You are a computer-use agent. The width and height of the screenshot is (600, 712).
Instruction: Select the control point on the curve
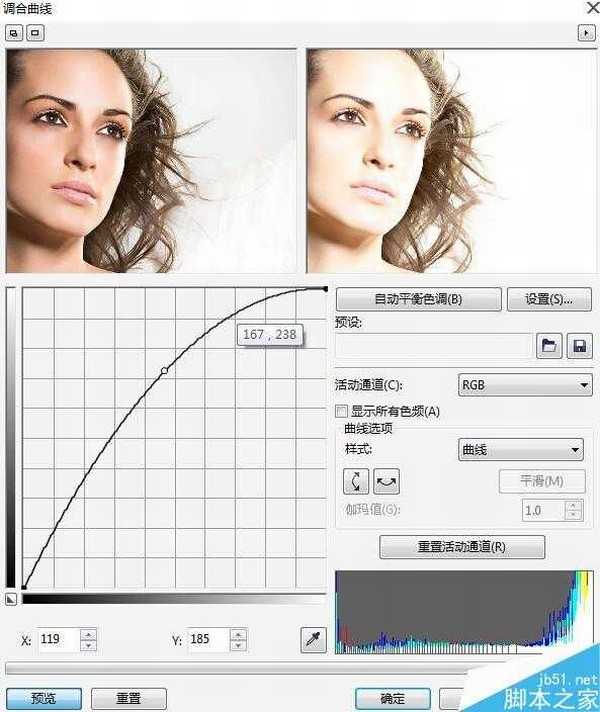click(x=165, y=370)
